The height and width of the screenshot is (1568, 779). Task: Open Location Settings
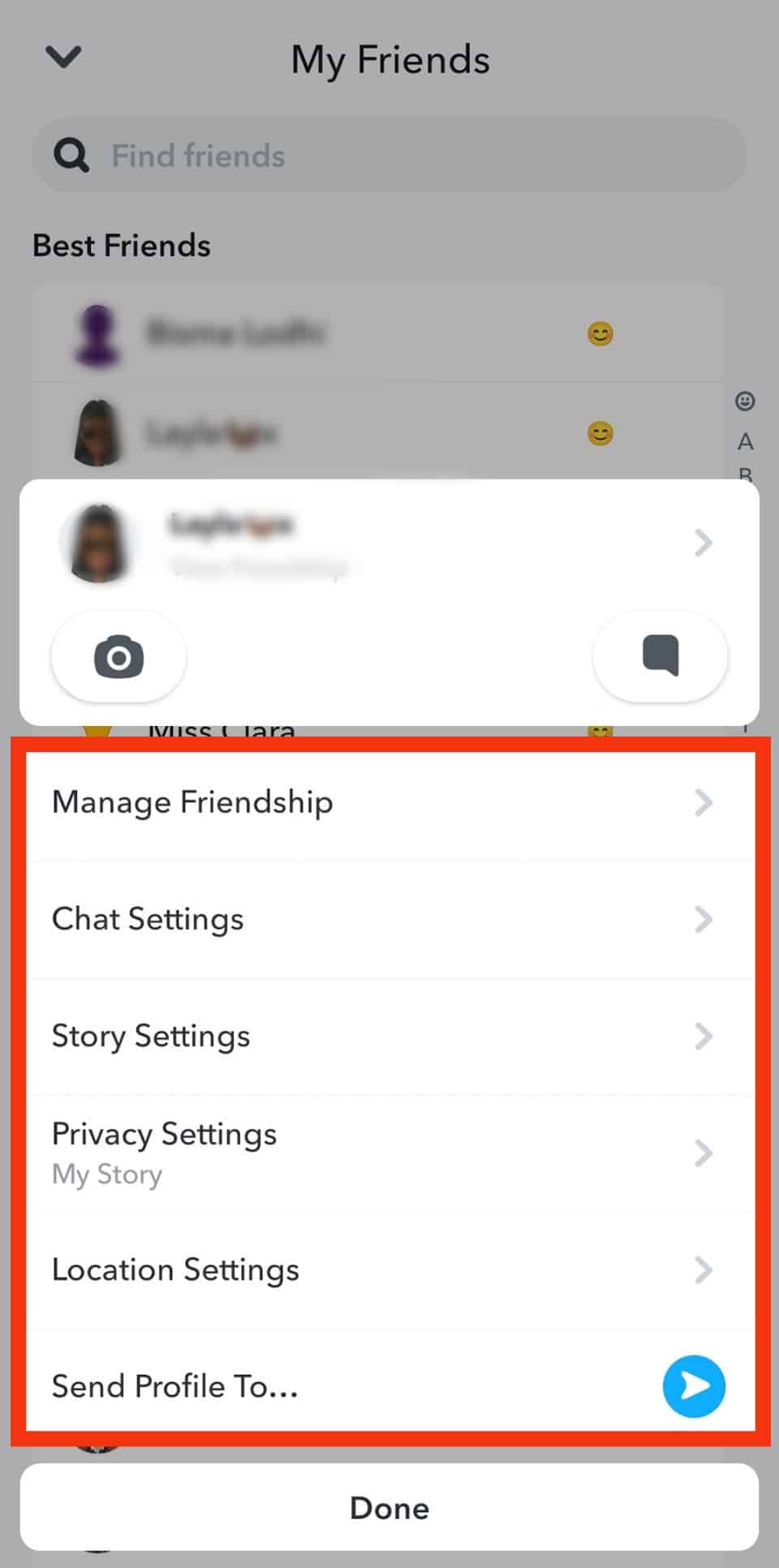pos(389,1269)
